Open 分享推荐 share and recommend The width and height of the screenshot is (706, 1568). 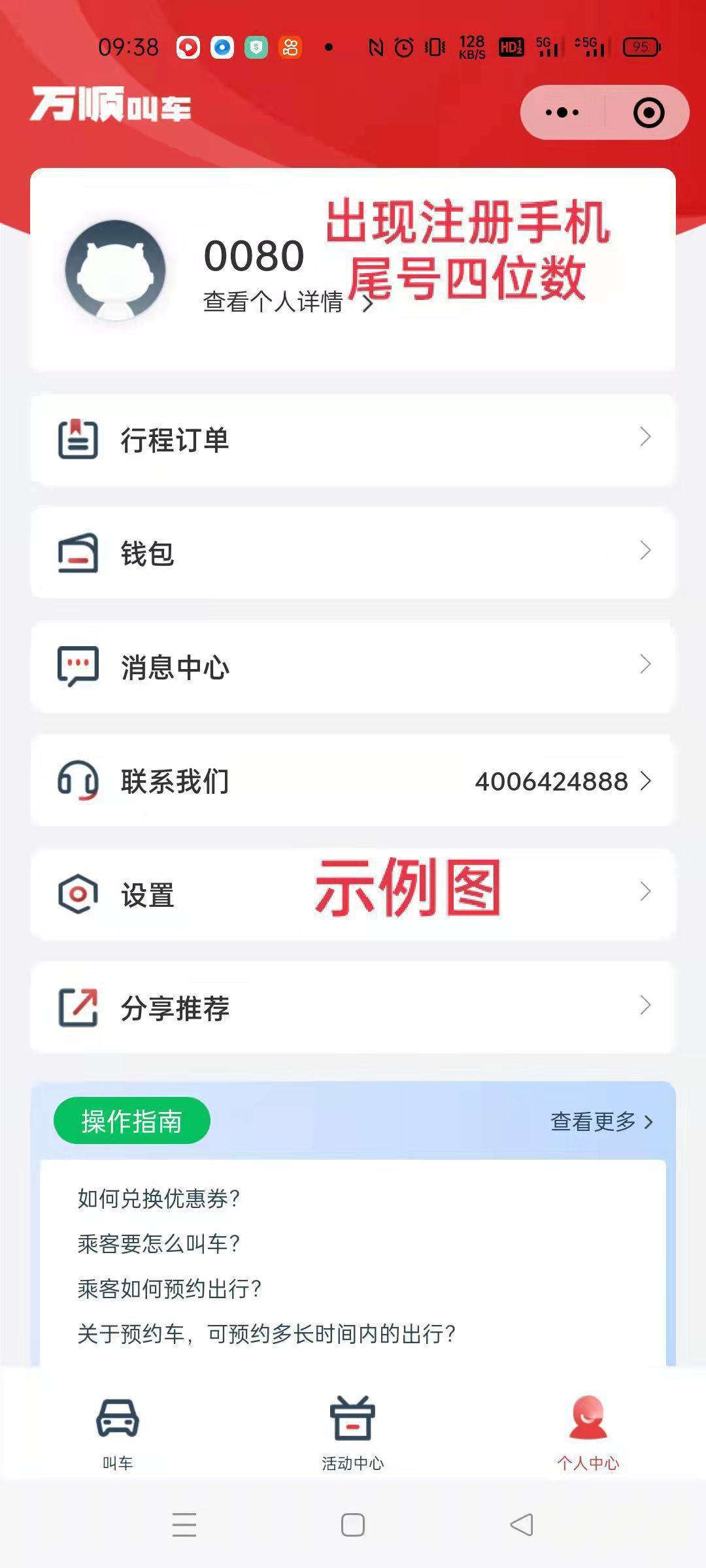[x=352, y=1007]
